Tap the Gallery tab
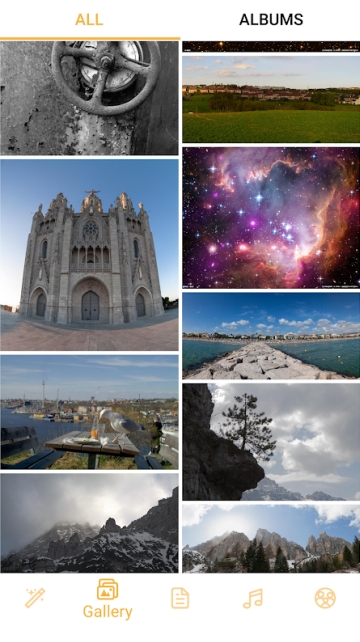 point(107,599)
